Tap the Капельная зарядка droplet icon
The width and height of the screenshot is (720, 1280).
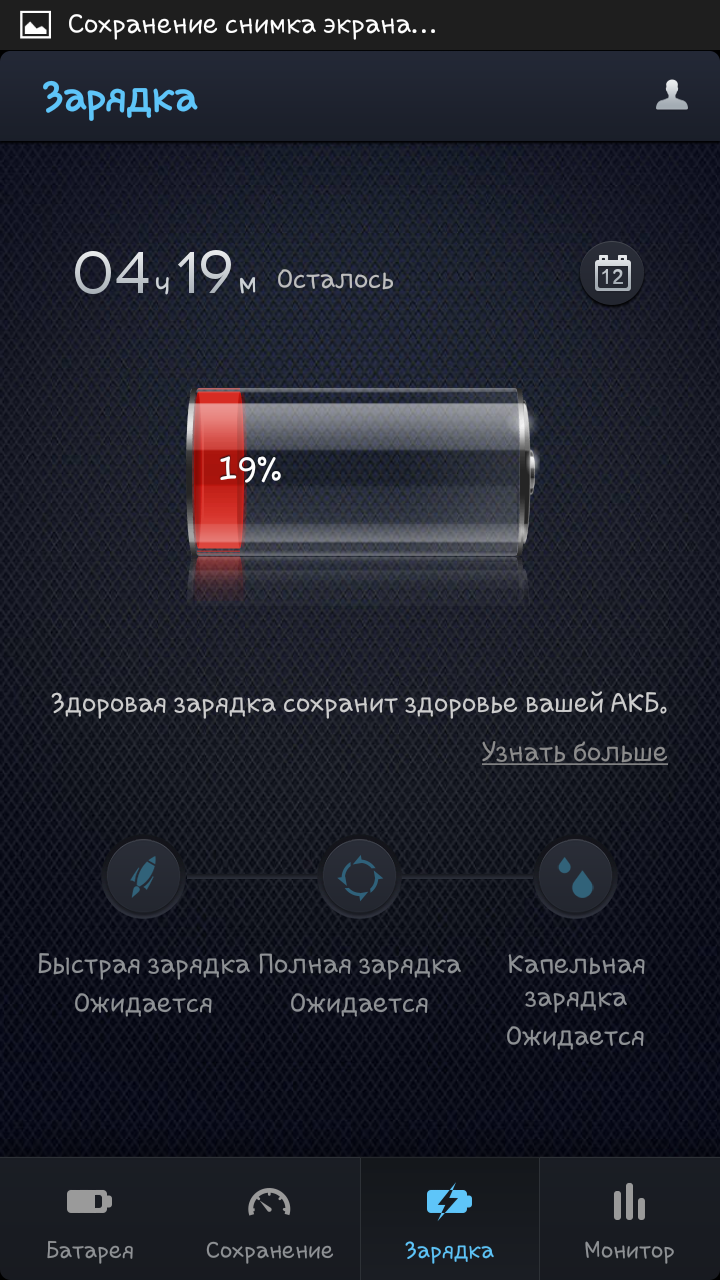click(575, 877)
